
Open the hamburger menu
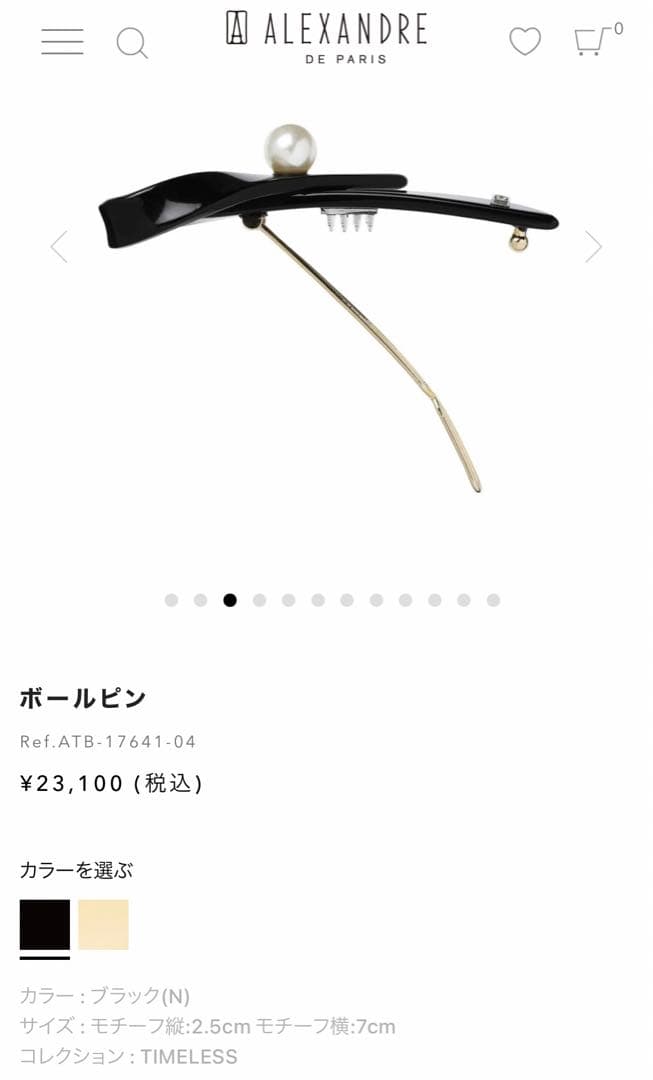(62, 42)
